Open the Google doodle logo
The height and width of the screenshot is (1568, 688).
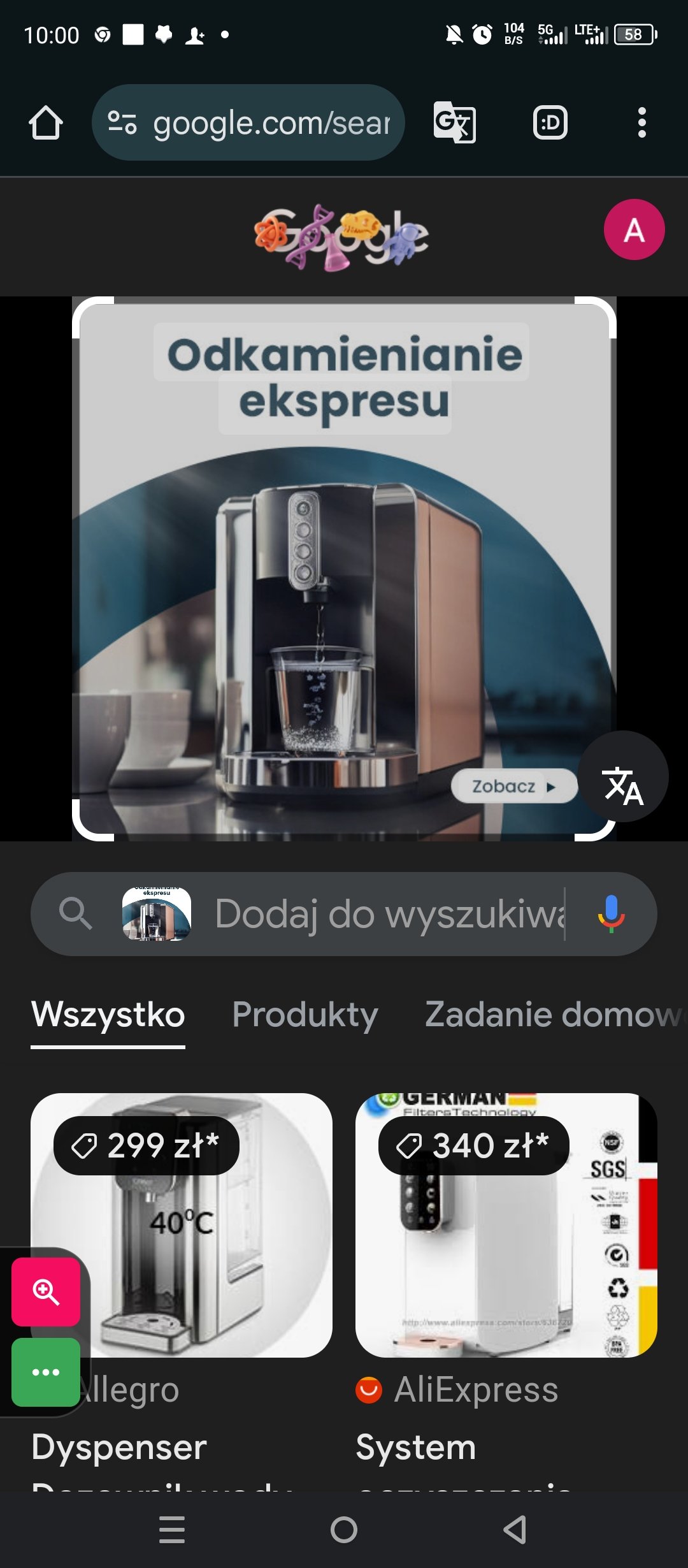342,236
